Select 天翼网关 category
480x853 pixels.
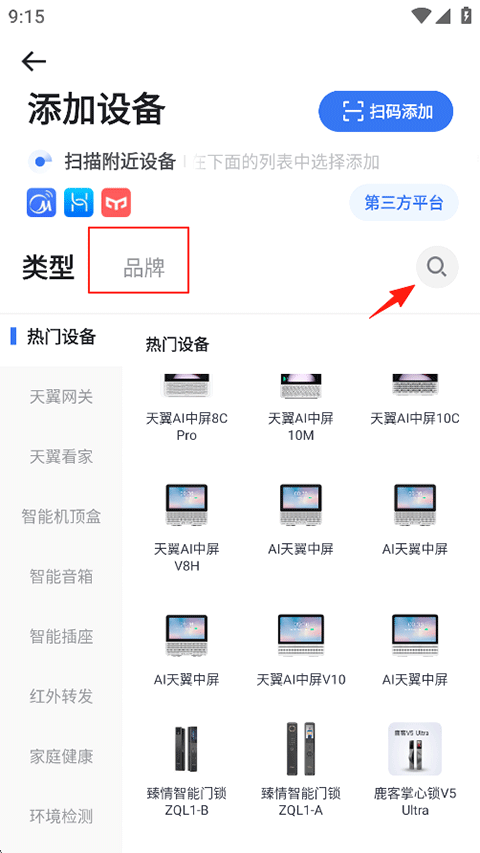coord(61,397)
